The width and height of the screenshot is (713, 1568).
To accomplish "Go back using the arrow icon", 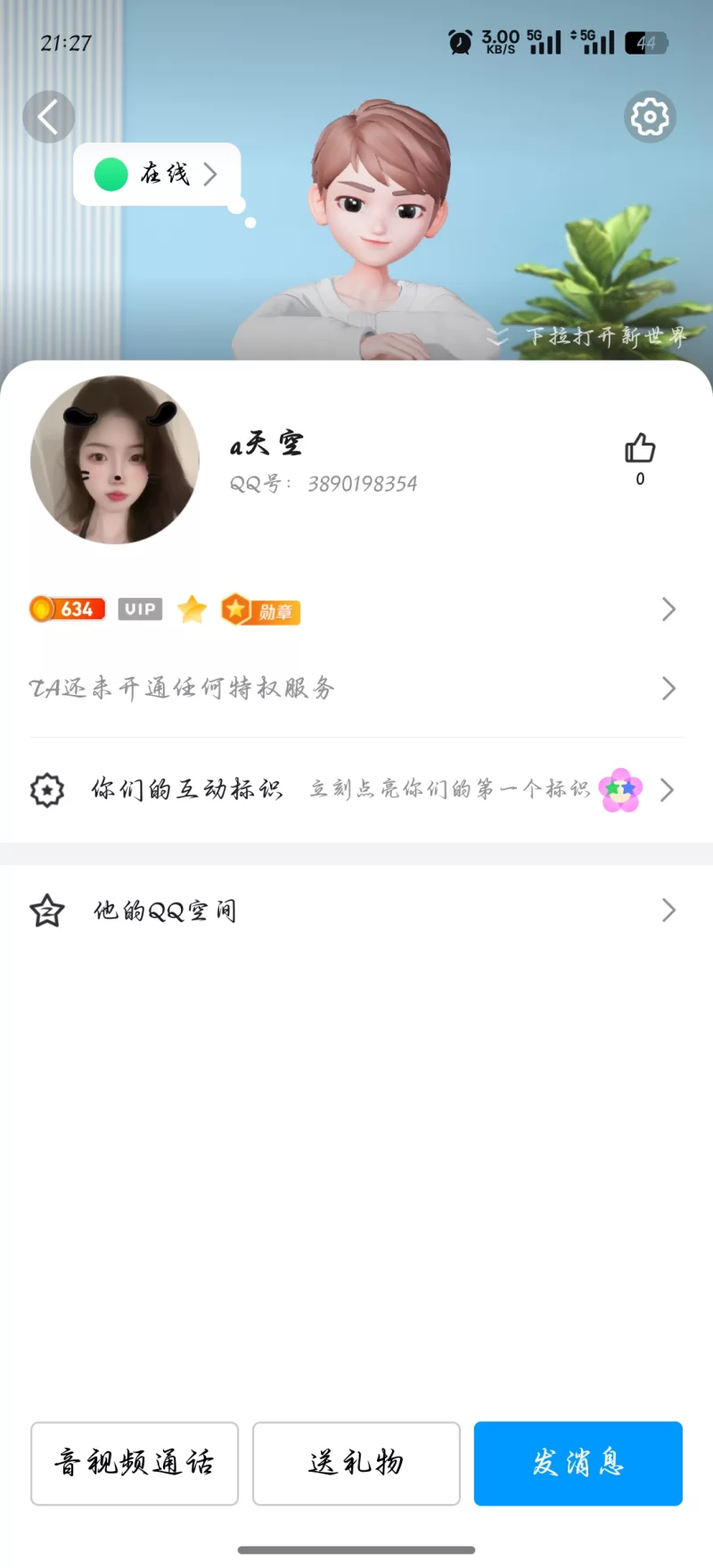I will [48, 117].
